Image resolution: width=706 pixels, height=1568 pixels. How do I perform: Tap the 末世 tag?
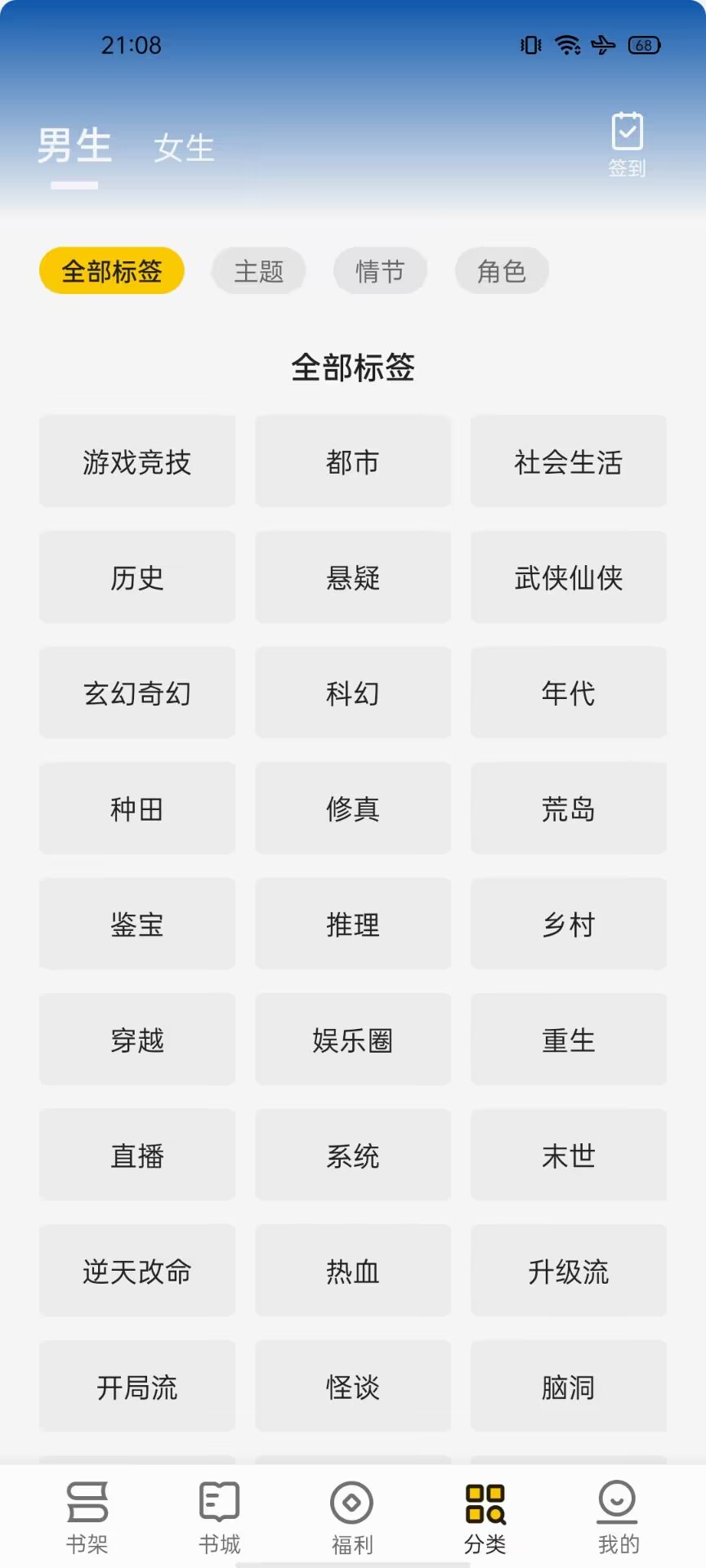tap(569, 1156)
